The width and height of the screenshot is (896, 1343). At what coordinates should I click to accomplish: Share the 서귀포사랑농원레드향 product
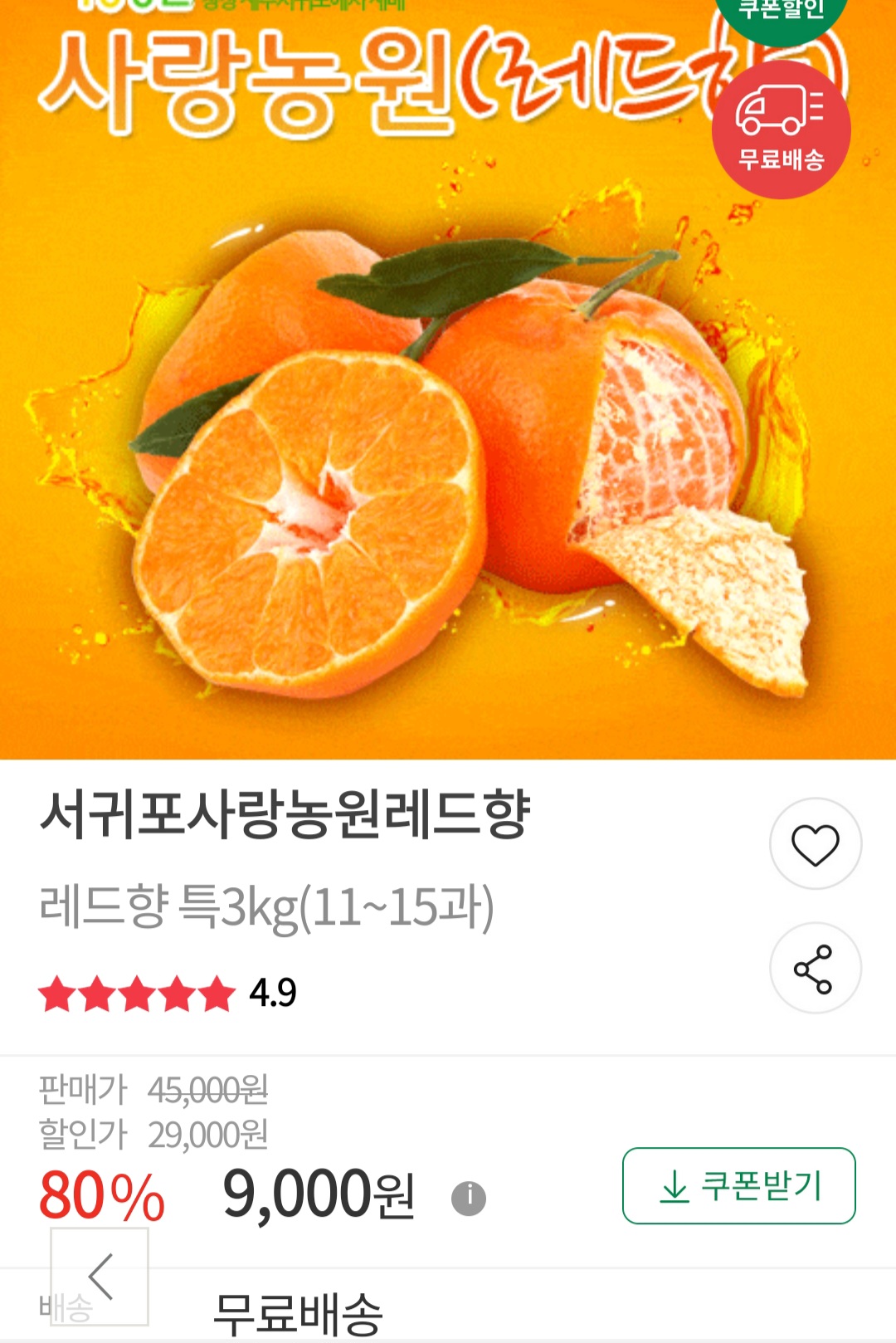tap(815, 969)
